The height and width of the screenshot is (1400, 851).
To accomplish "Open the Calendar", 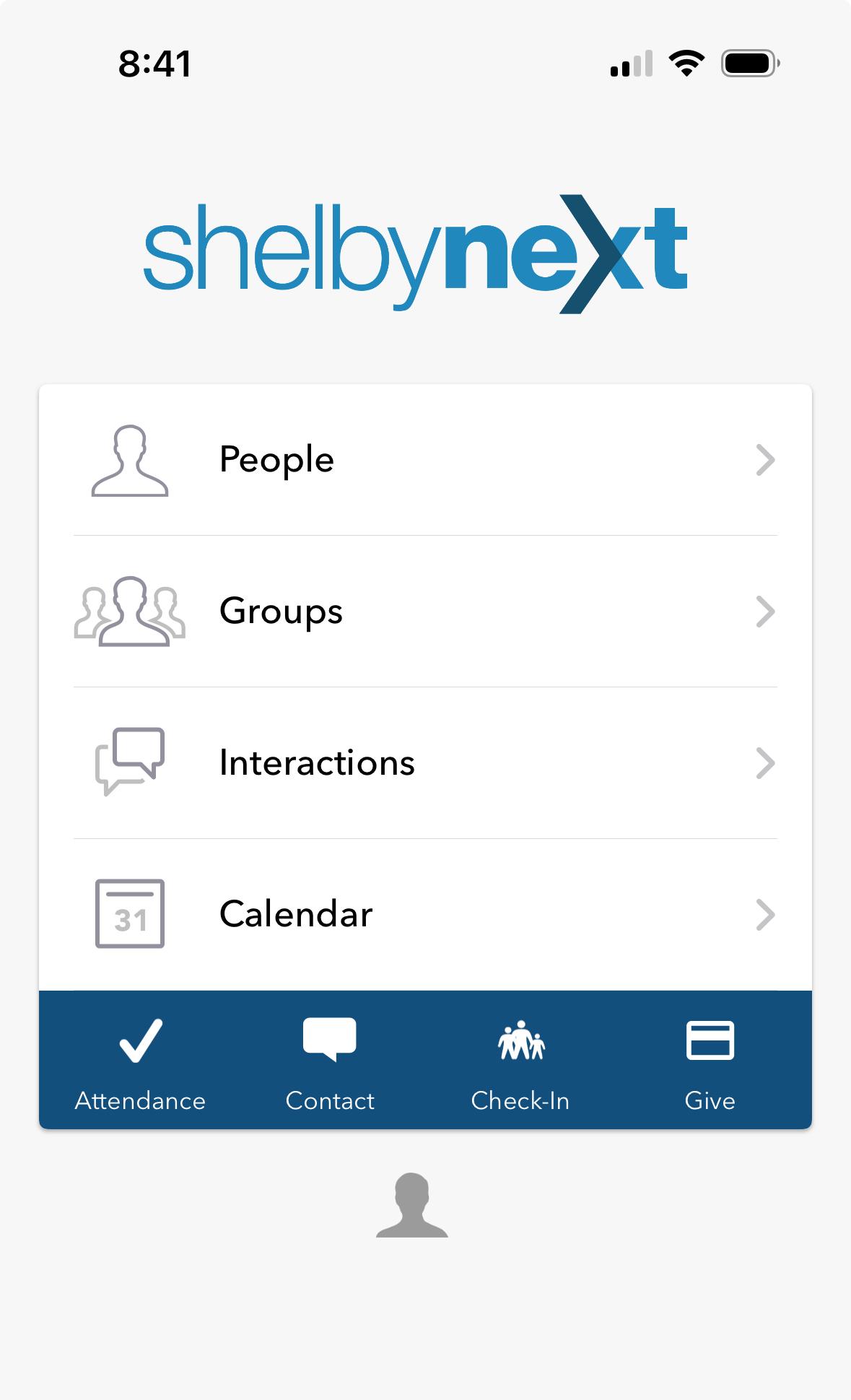I will (x=424, y=914).
